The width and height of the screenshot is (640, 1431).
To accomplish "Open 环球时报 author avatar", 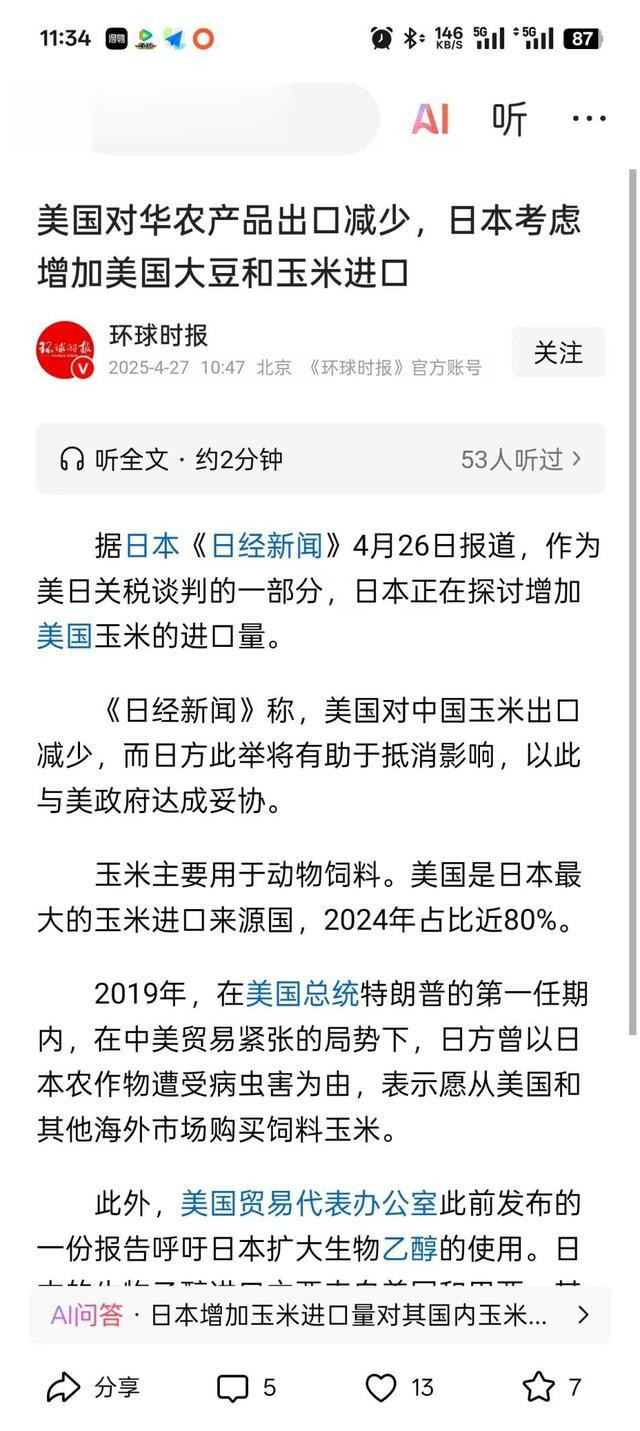I will tap(65, 350).
